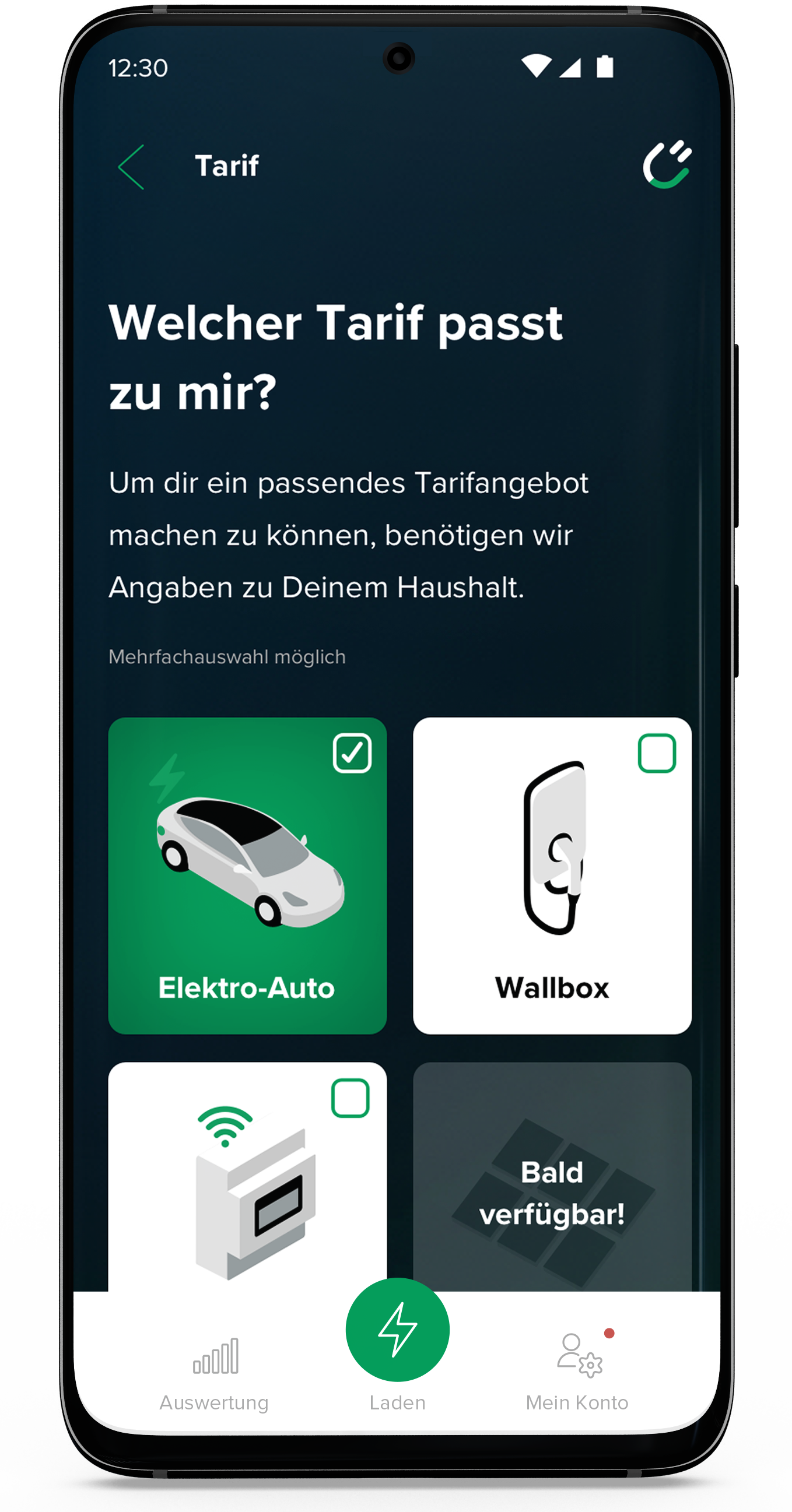
Task: Tap the Laden lightning bolt button
Action: pyautogui.click(x=398, y=1331)
